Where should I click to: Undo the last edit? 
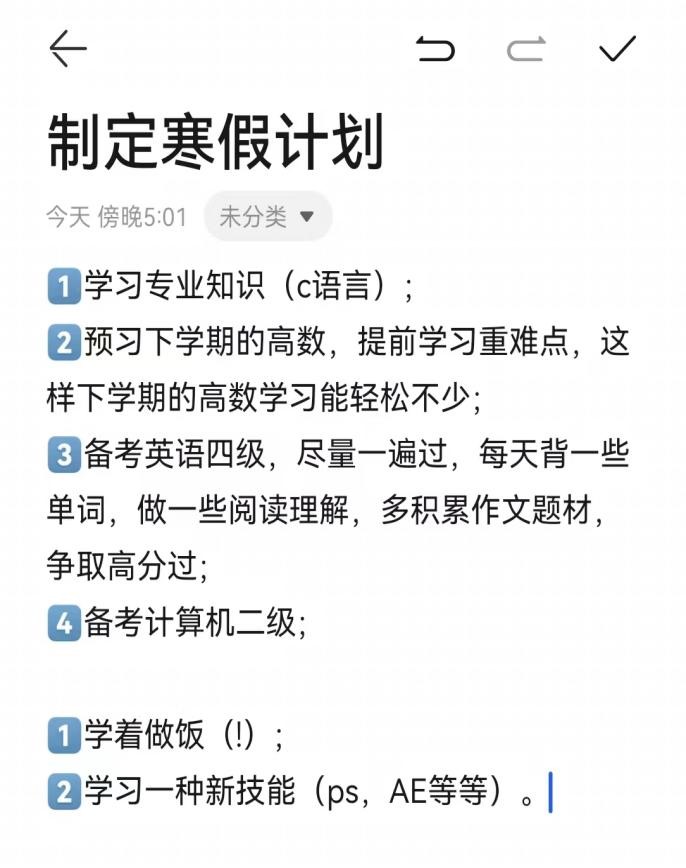tap(435, 48)
